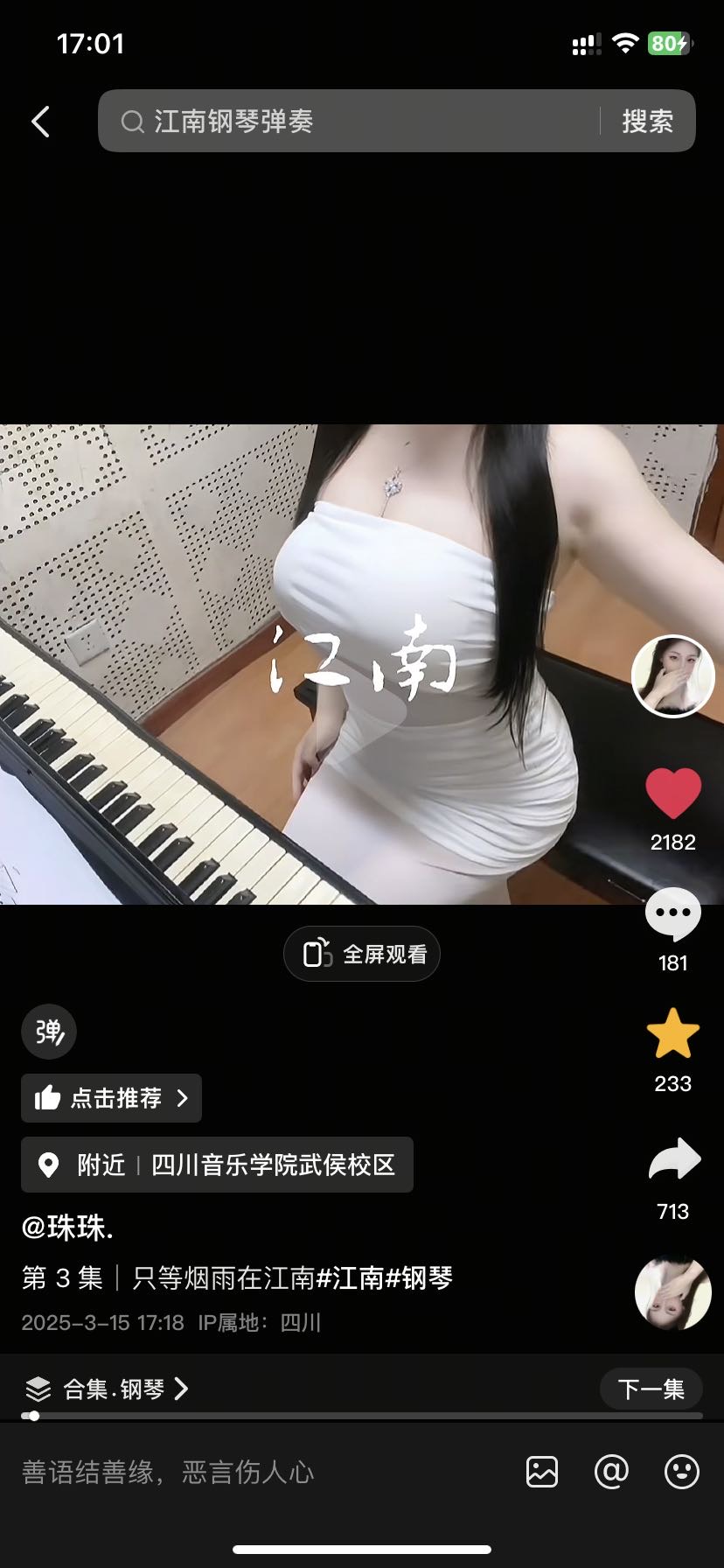Open the creator's avatar beside the video

coord(672,676)
